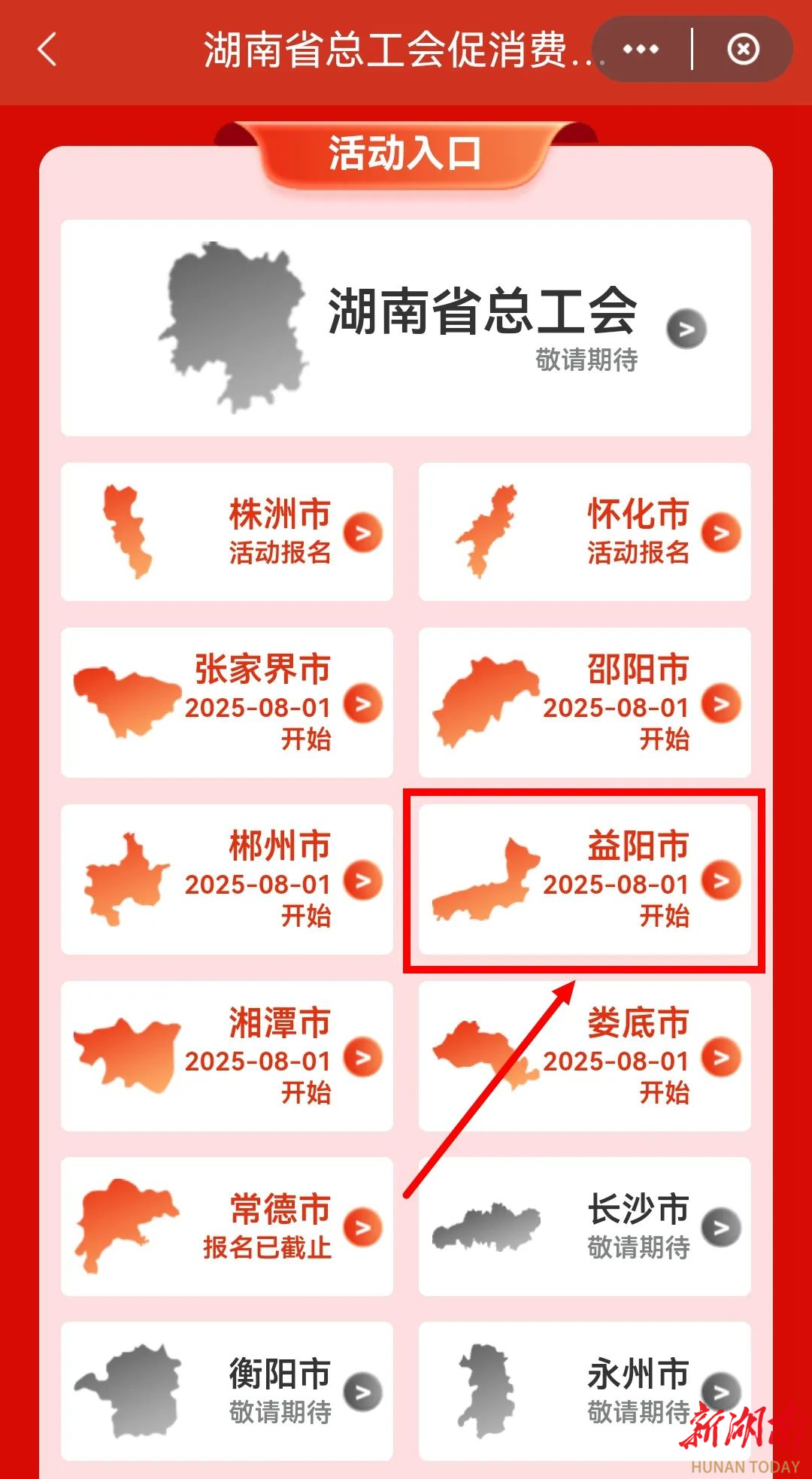Screen dimensions: 812x1479
Task: Open 常德市 card with closed registration
Action: 227,1227
